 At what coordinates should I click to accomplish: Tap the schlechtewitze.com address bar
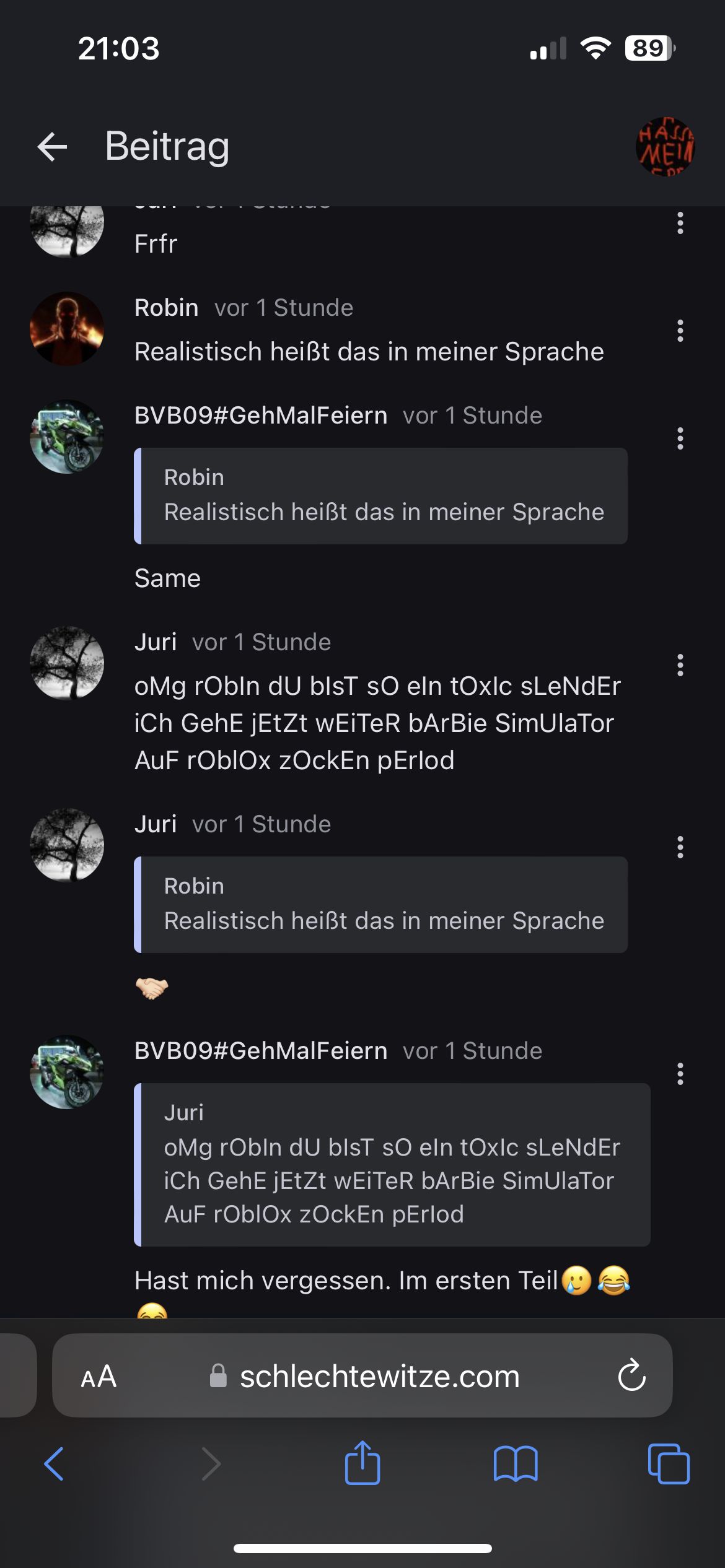click(x=379, y=1376)
